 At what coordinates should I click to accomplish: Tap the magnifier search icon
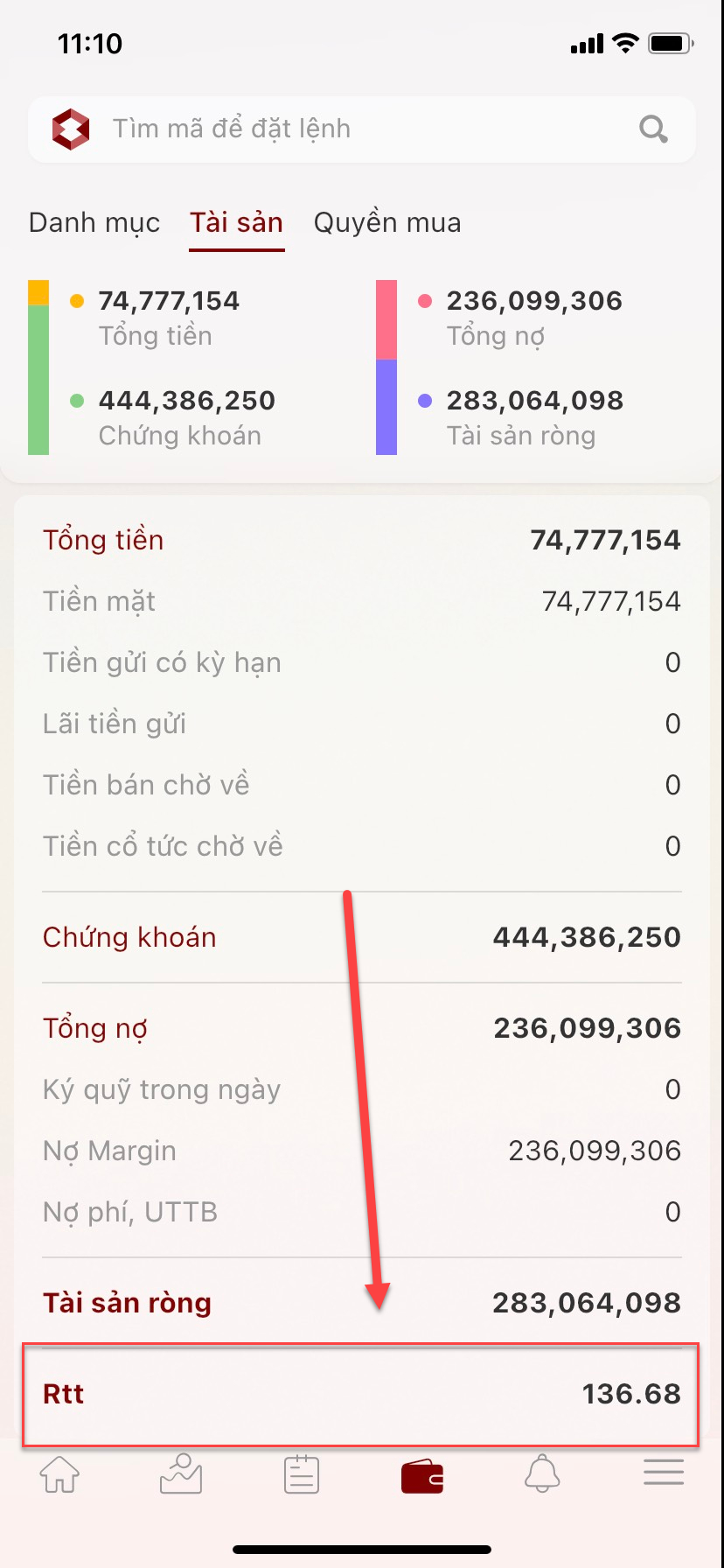(653, 129)
